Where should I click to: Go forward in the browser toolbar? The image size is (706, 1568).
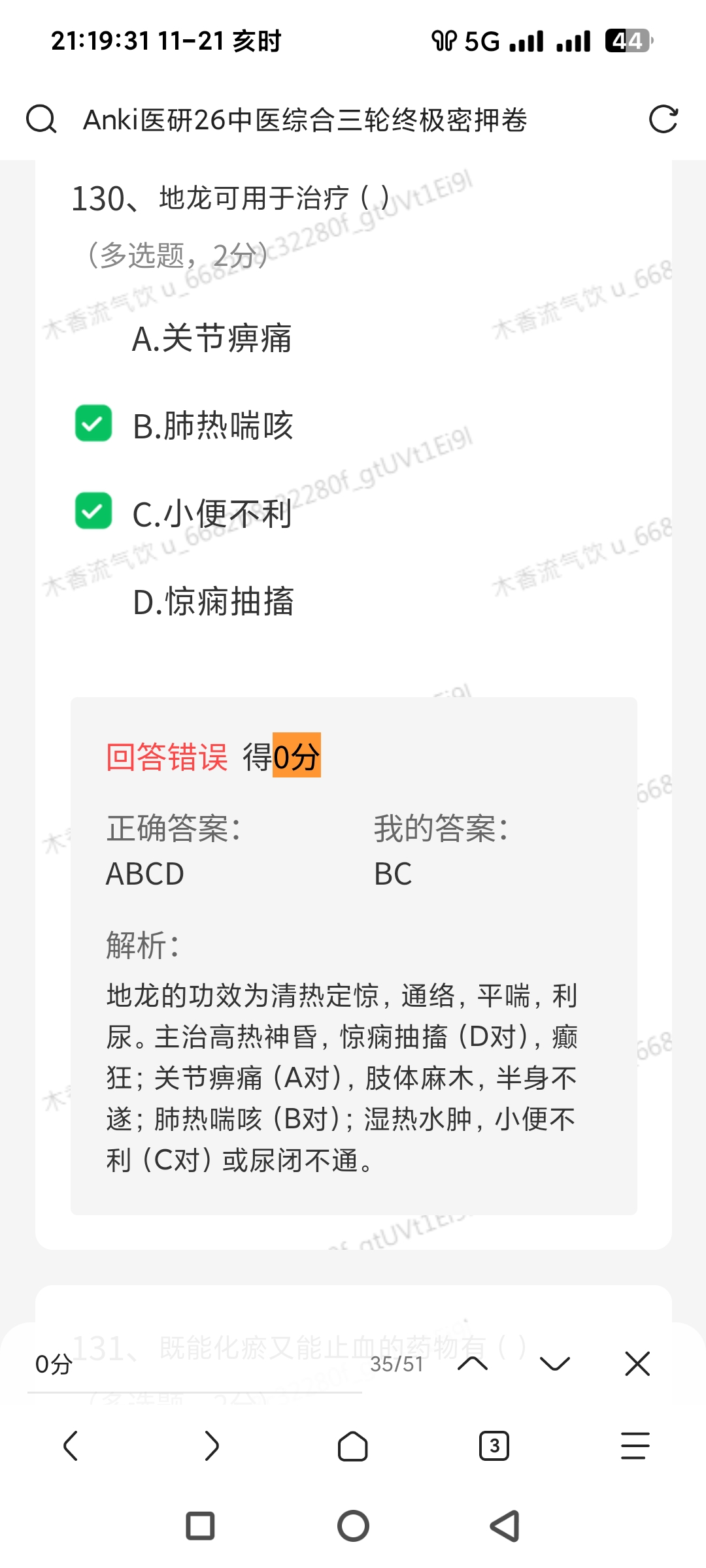pos(212,1446)
